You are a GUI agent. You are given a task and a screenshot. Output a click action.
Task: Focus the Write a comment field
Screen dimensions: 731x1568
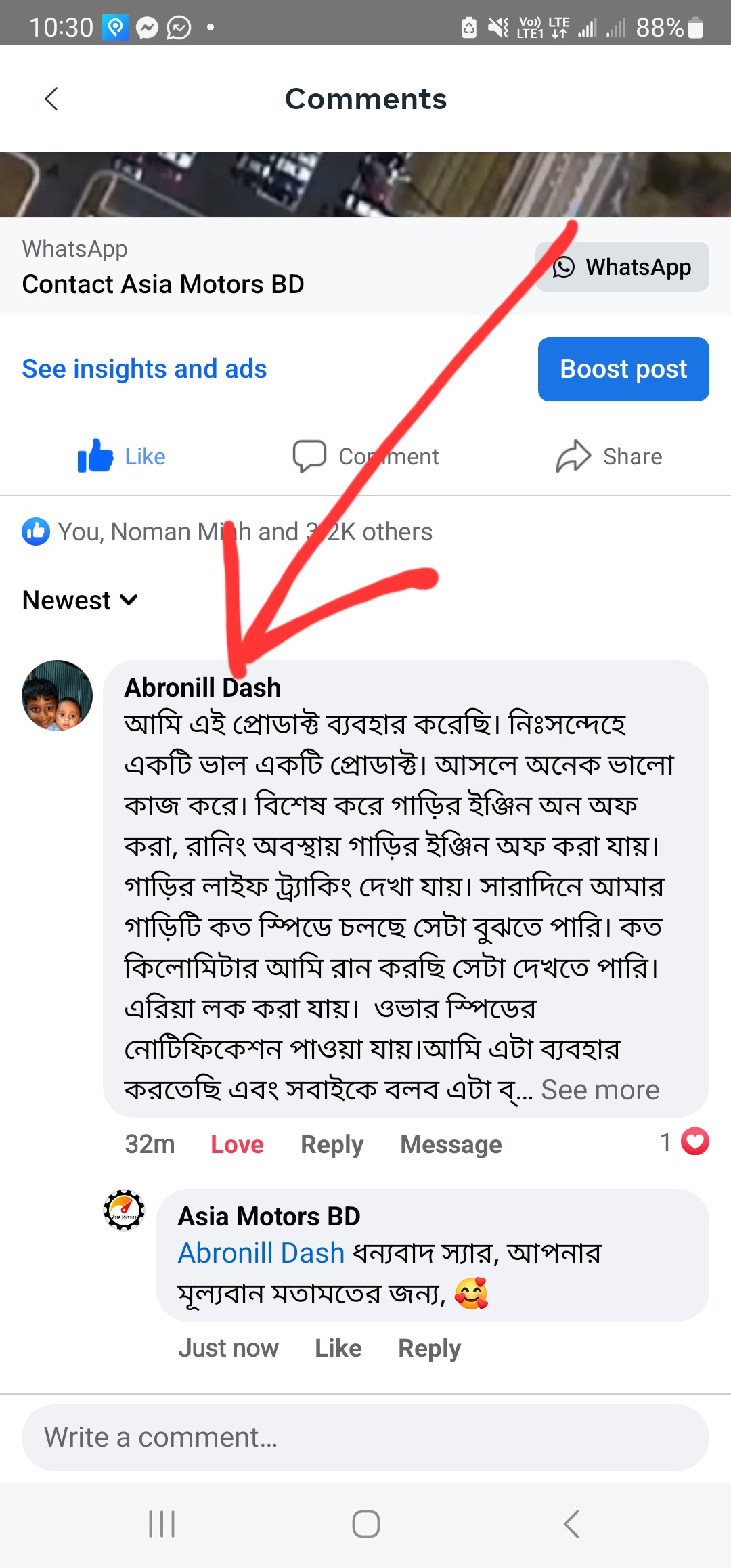point(365,1437)
